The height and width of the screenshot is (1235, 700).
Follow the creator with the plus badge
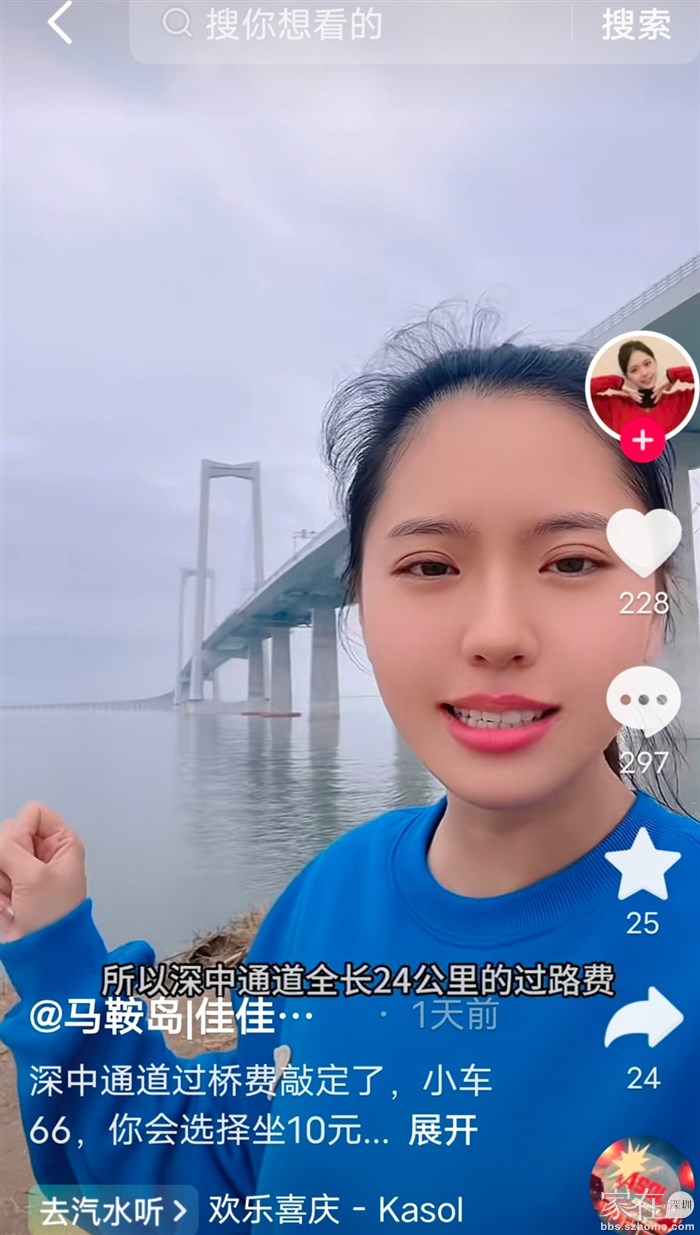642,440
